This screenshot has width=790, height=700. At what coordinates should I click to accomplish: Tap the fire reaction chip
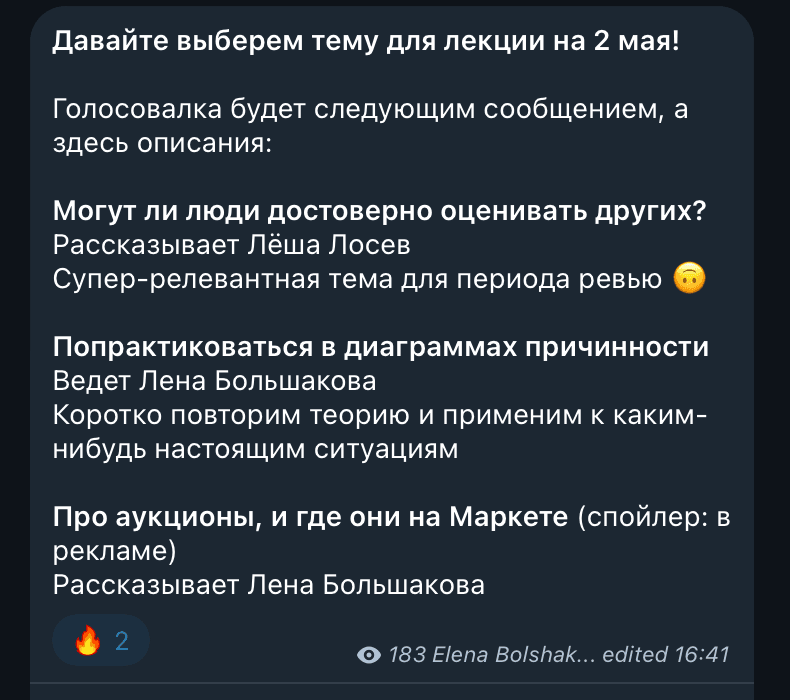pos(100,640)
